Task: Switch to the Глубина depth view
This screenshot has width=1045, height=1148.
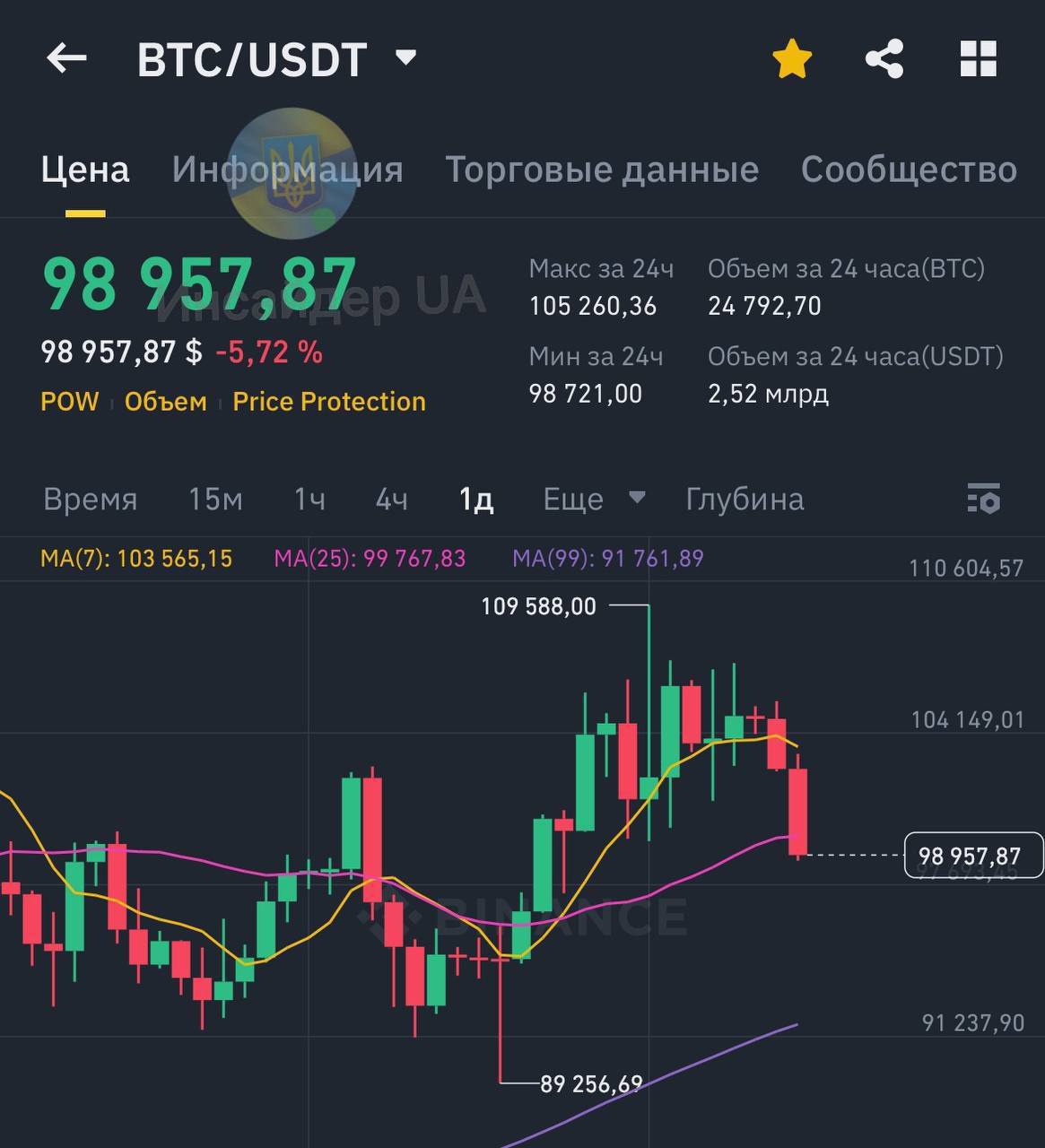Action: point(745,499)
